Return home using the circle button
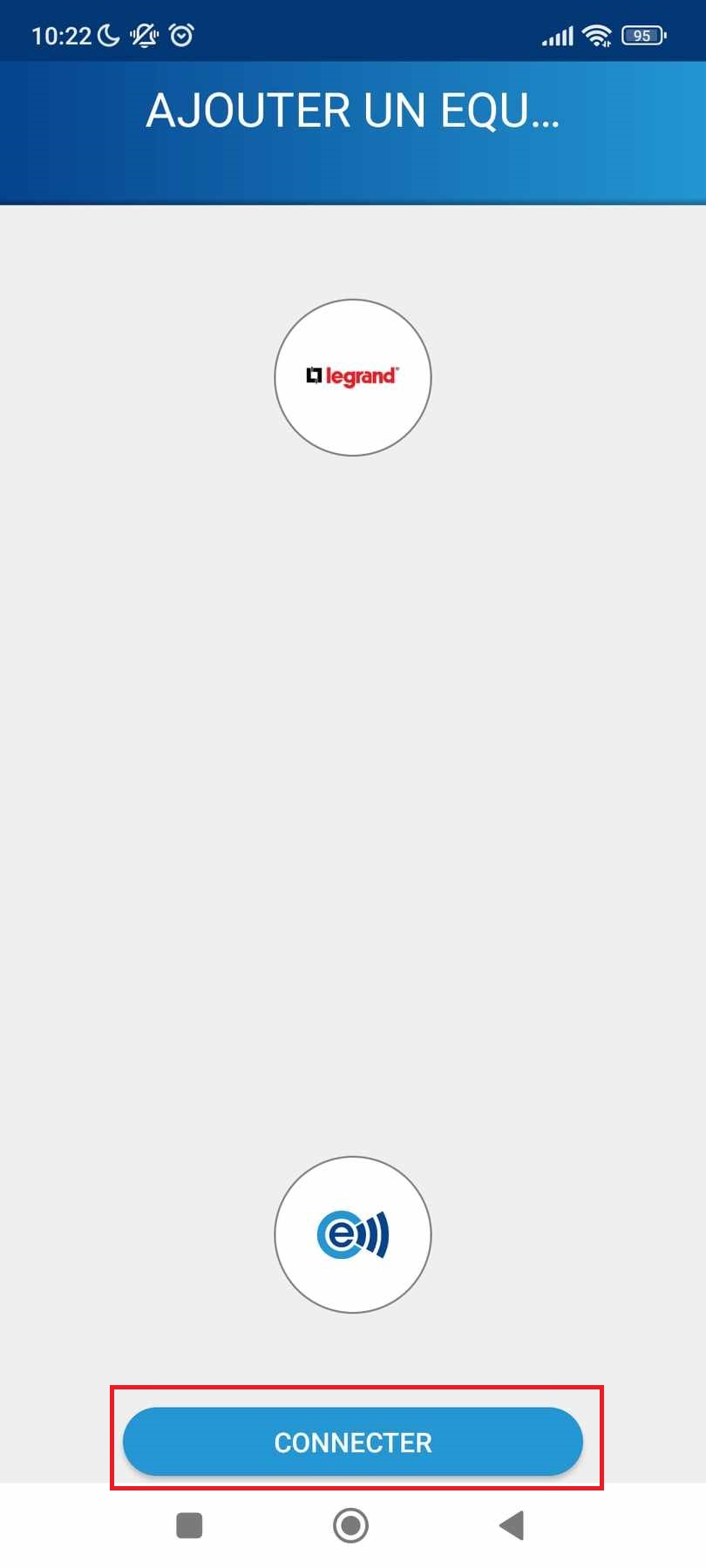The width and height of the screenshot is (706, 1568). (x=351, y=1525)
